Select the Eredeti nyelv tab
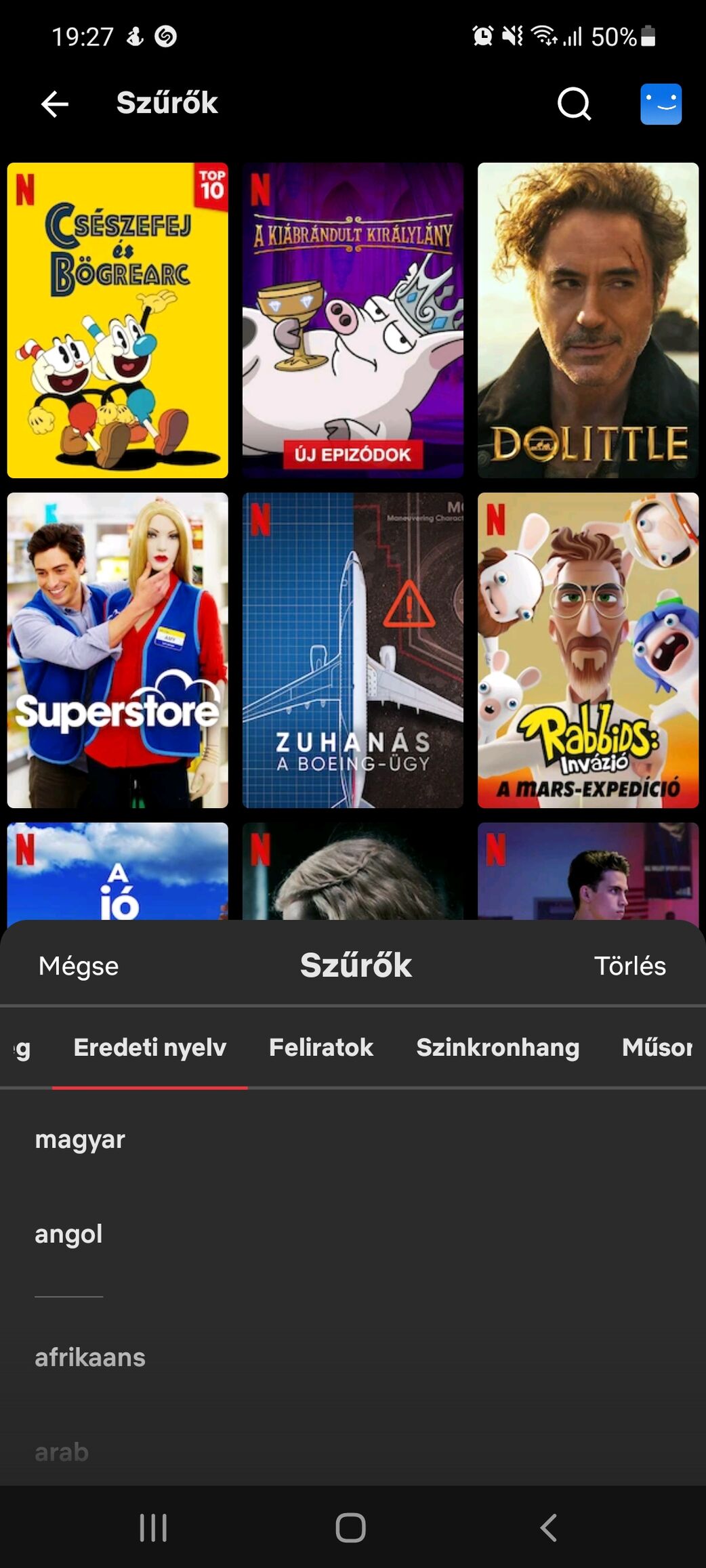Screen dimensions: 706x1568 point(150,1047)
